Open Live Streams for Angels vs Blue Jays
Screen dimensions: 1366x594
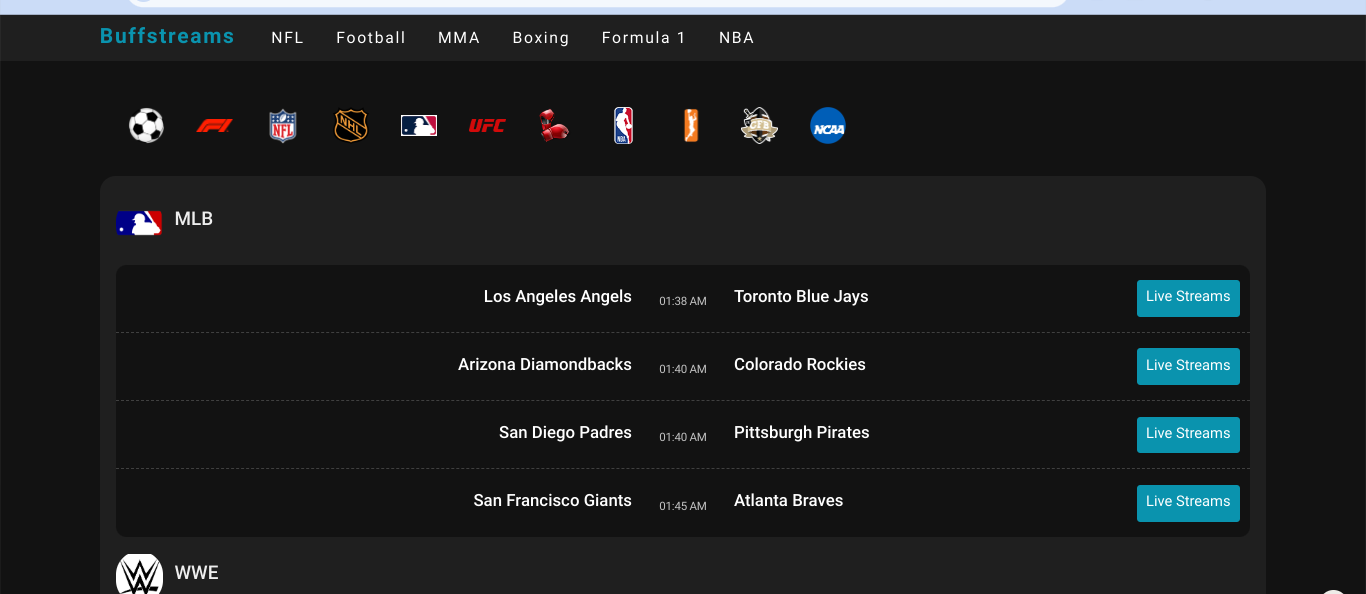coord(1188,298)
